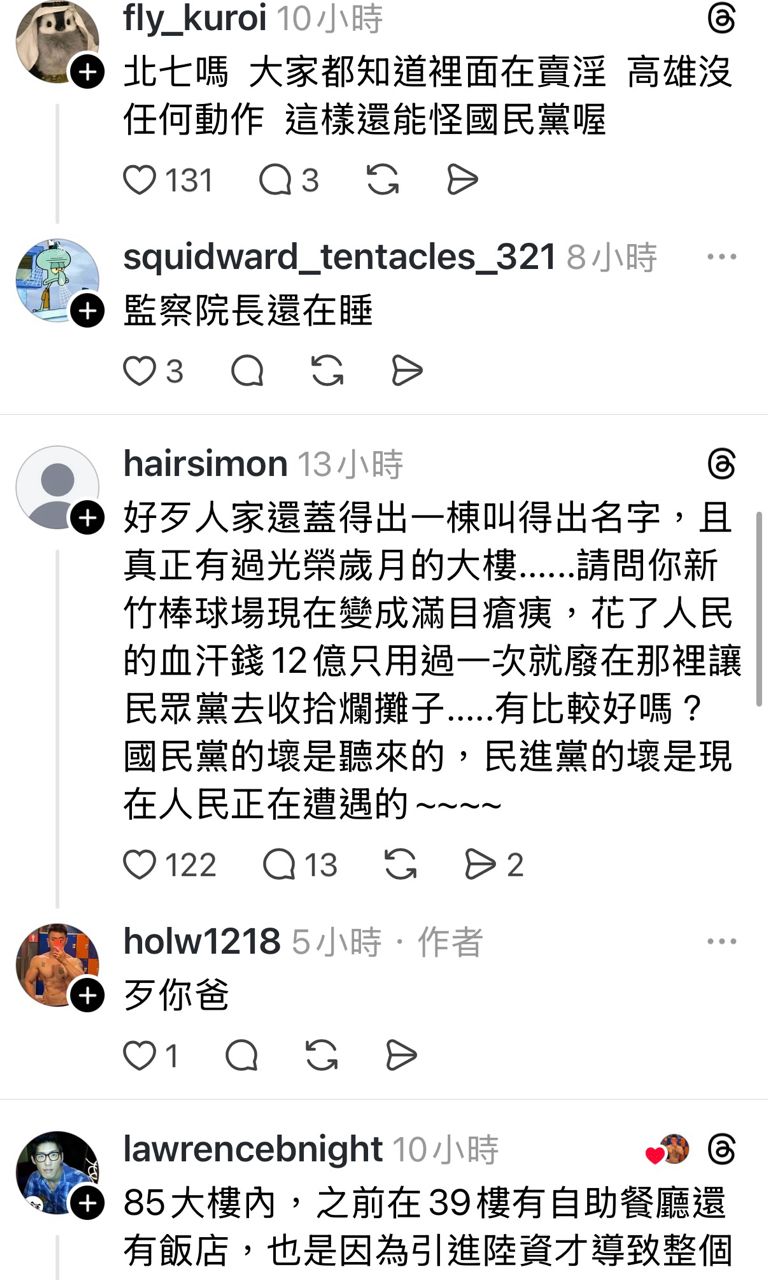Share fly_kuroi's comment
Image resolution: width=768 pixels, height=1280 pixels.
coord(461,180)
